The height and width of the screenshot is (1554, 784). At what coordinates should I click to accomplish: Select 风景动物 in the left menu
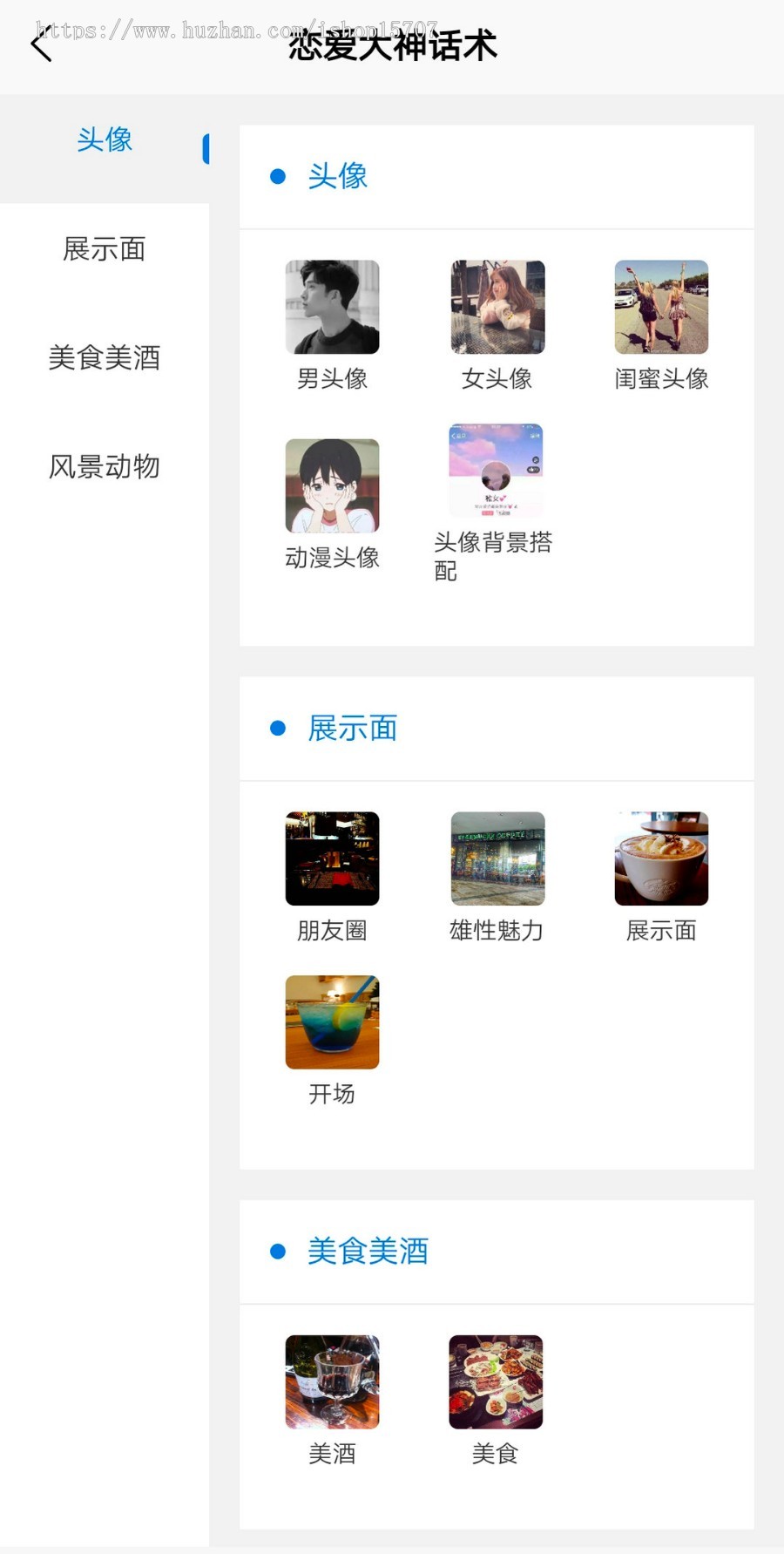105,467
